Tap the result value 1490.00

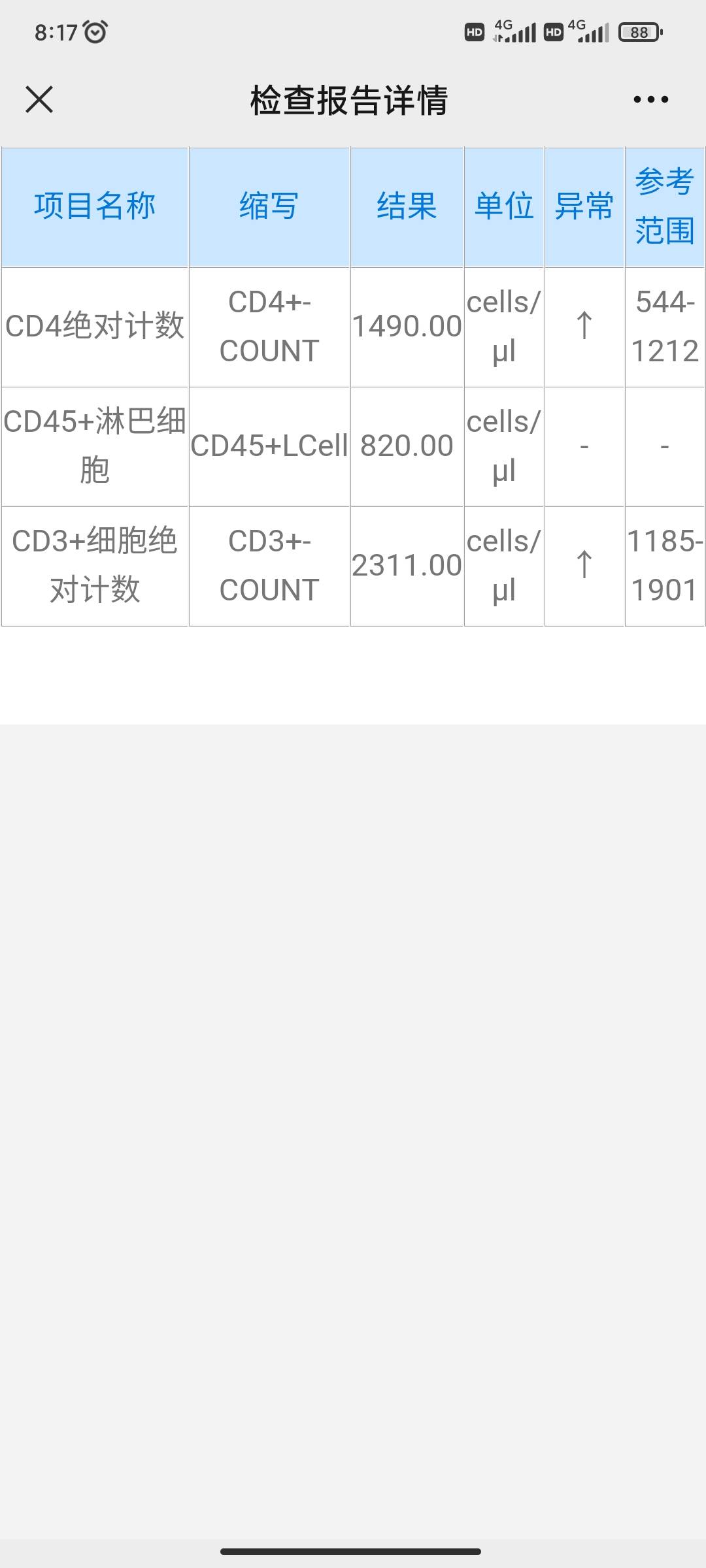tap(407, 327)
